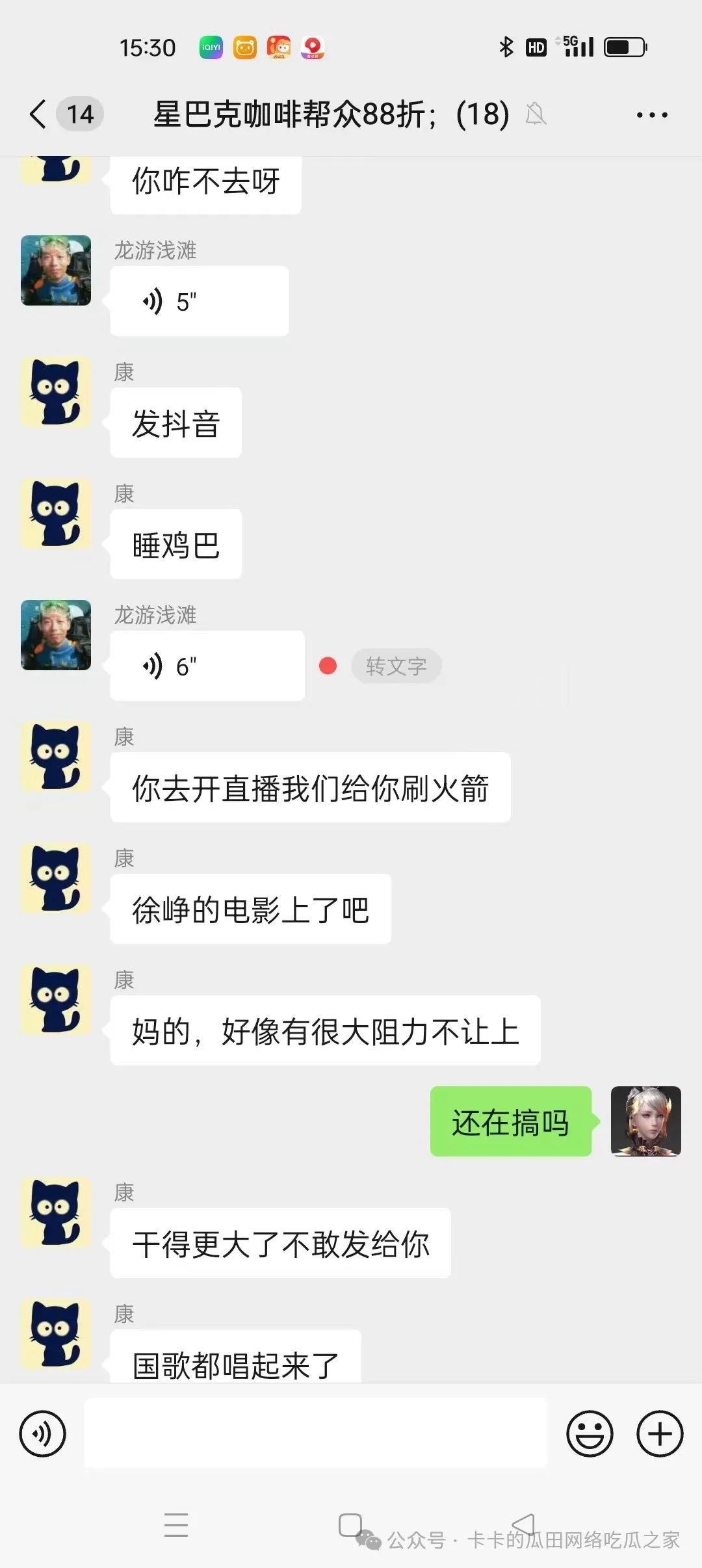Open my own avatar beside 还在搞吗
702x1568 pixels.
click(645, 1121)
